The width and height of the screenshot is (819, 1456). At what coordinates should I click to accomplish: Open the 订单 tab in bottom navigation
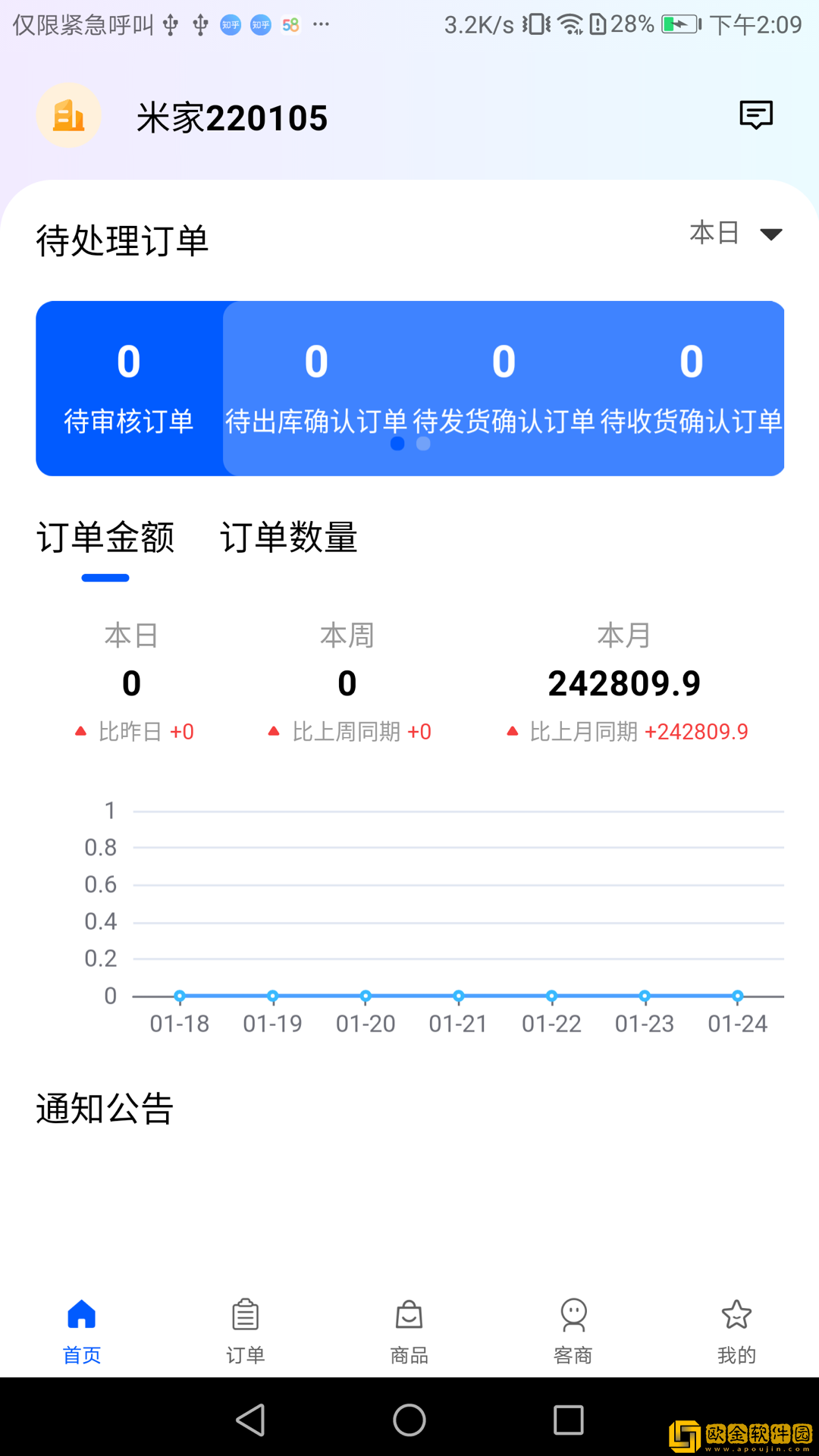(245, 1331)
